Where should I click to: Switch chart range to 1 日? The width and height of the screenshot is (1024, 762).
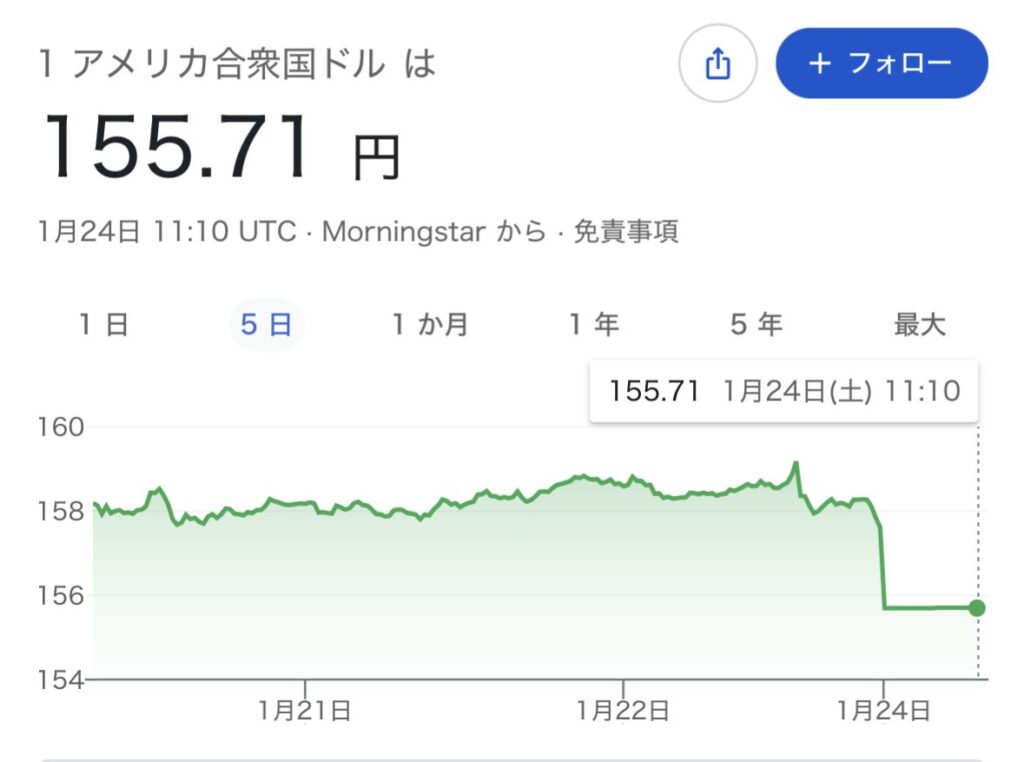(x=104, y=325)
